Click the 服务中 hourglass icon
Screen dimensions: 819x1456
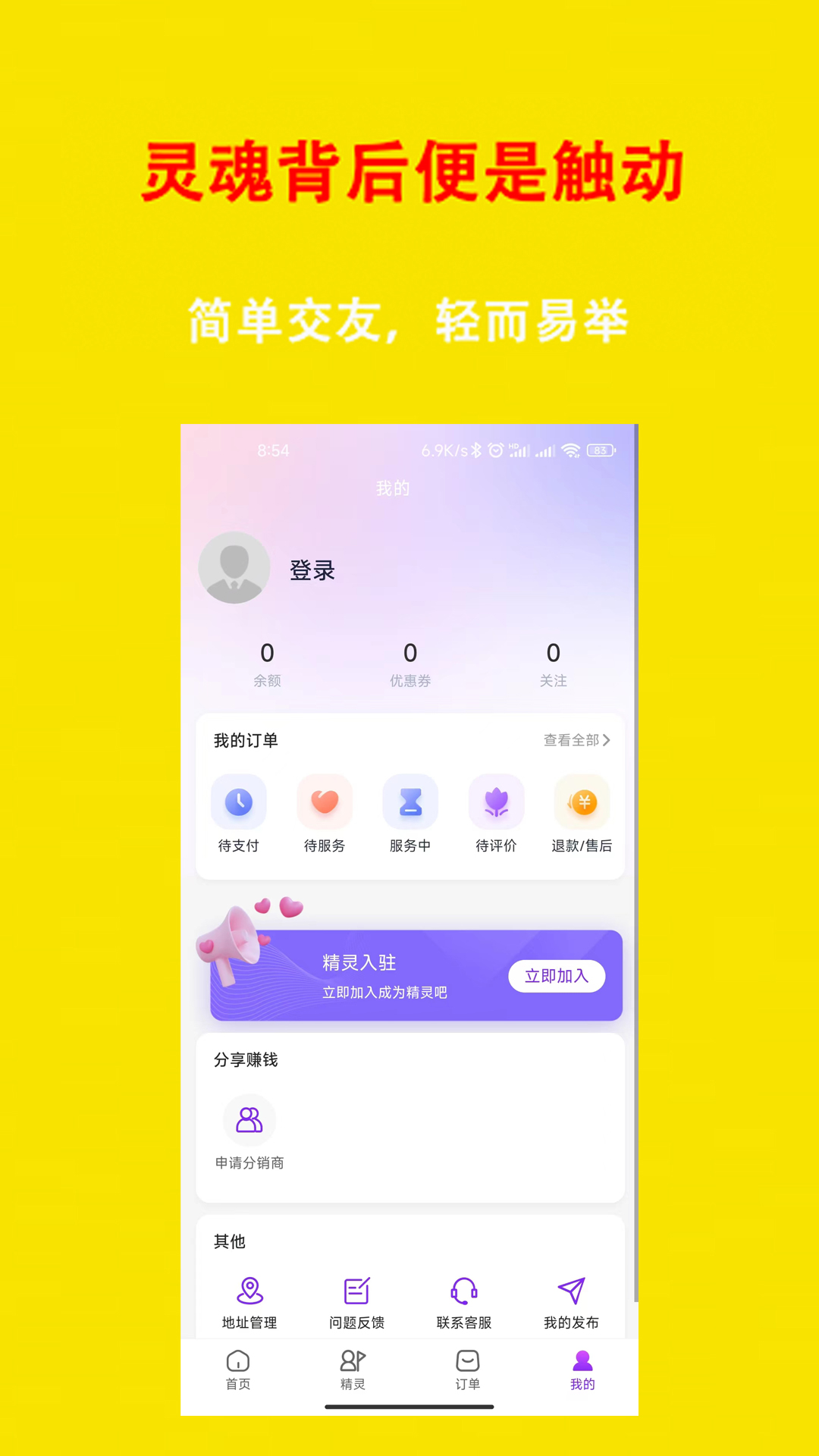pos(410,802)
